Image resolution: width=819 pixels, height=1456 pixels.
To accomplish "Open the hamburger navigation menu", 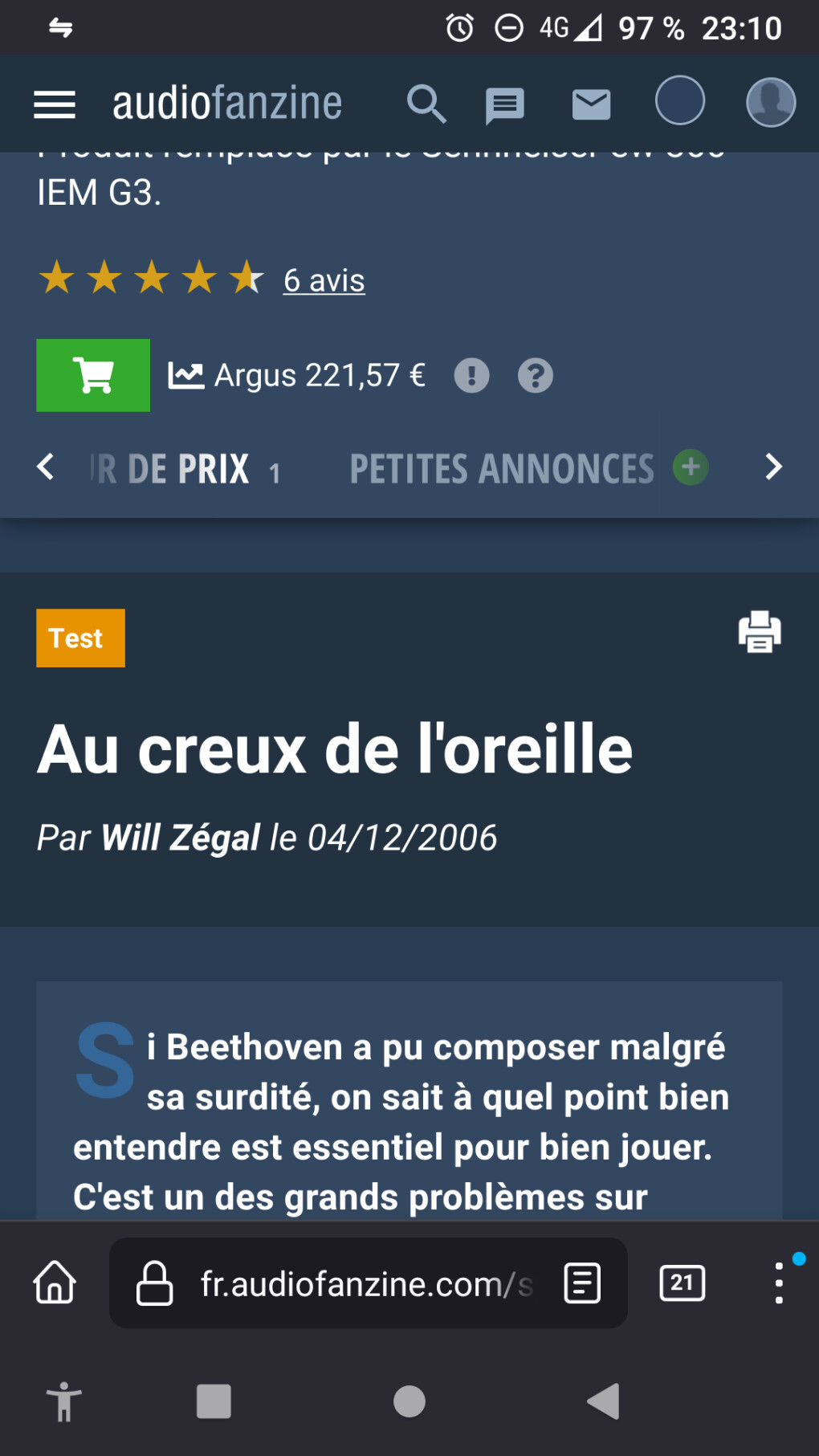I will click(55, 104).
